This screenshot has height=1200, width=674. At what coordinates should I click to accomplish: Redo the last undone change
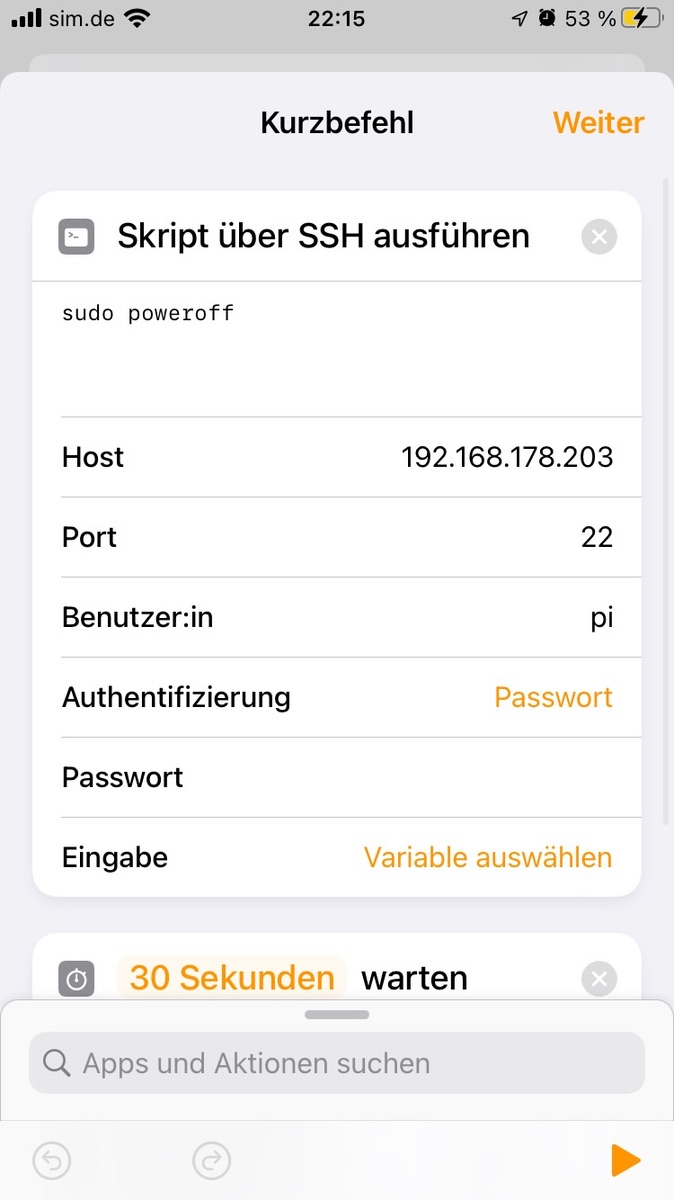click(212, 1160)
